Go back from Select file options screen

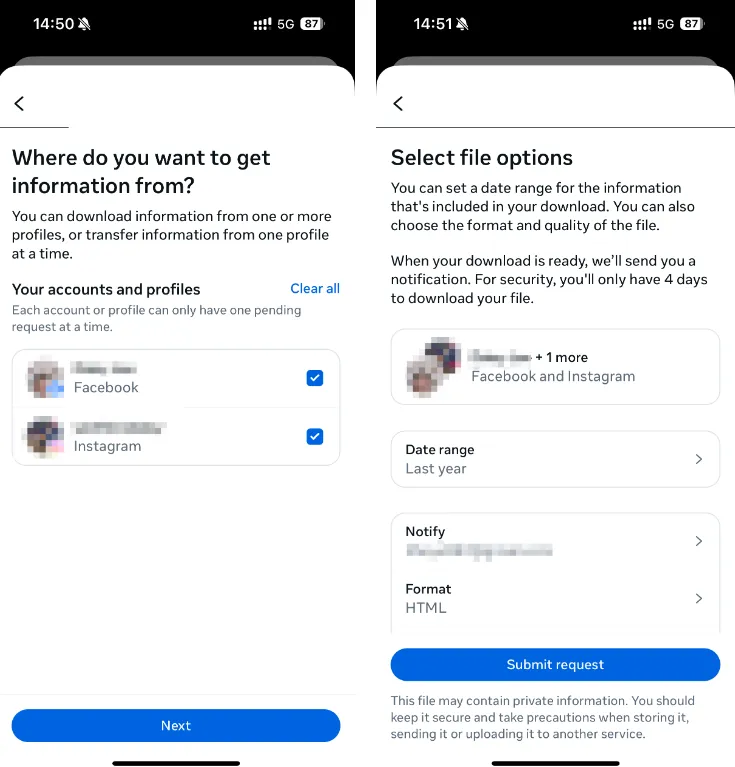[x=398, y=104]
